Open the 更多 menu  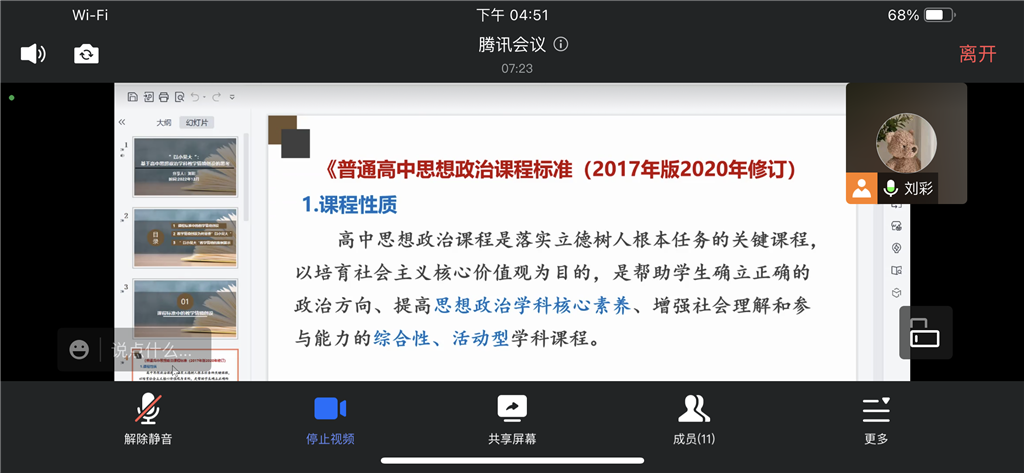click(876, 418)
